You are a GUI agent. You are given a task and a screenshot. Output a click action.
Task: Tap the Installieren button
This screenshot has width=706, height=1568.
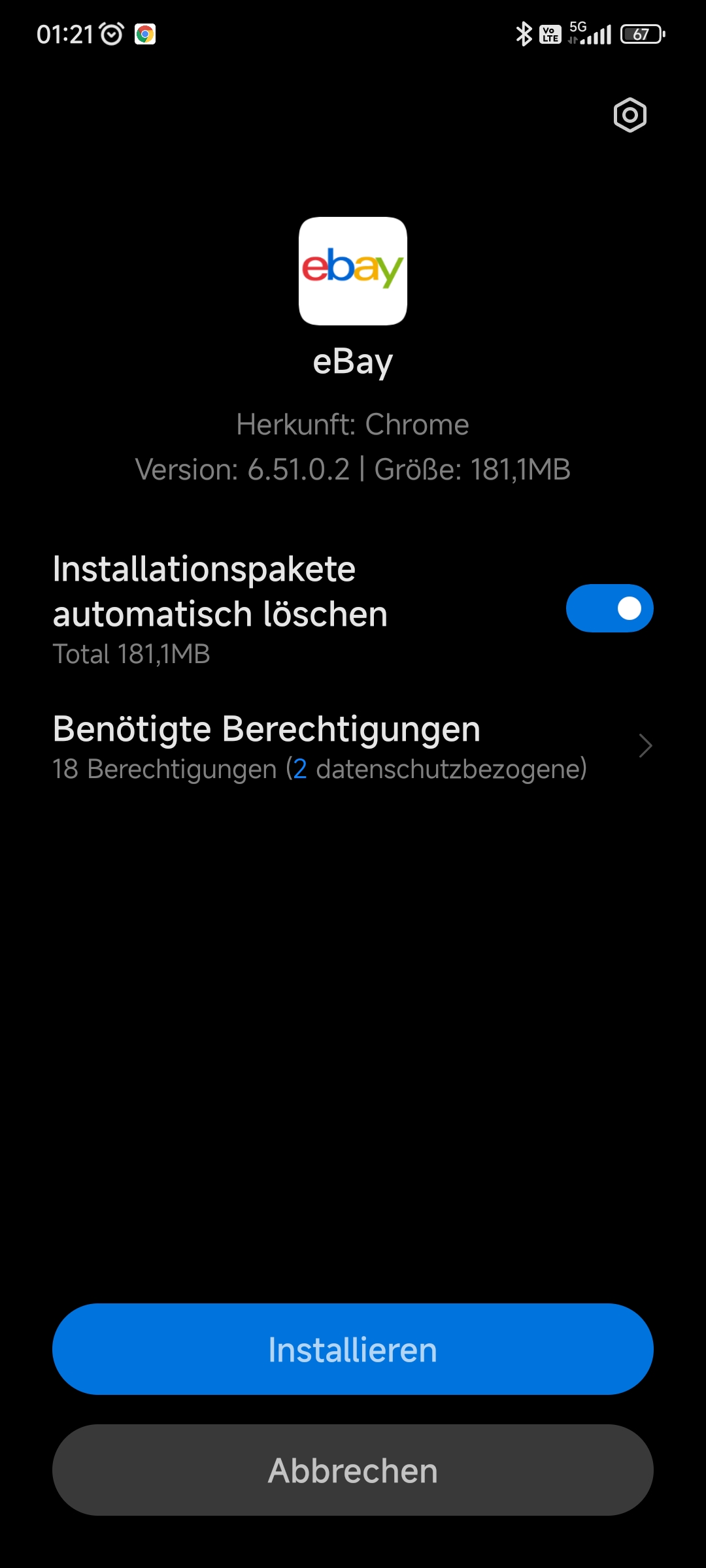click(353, 1349)
